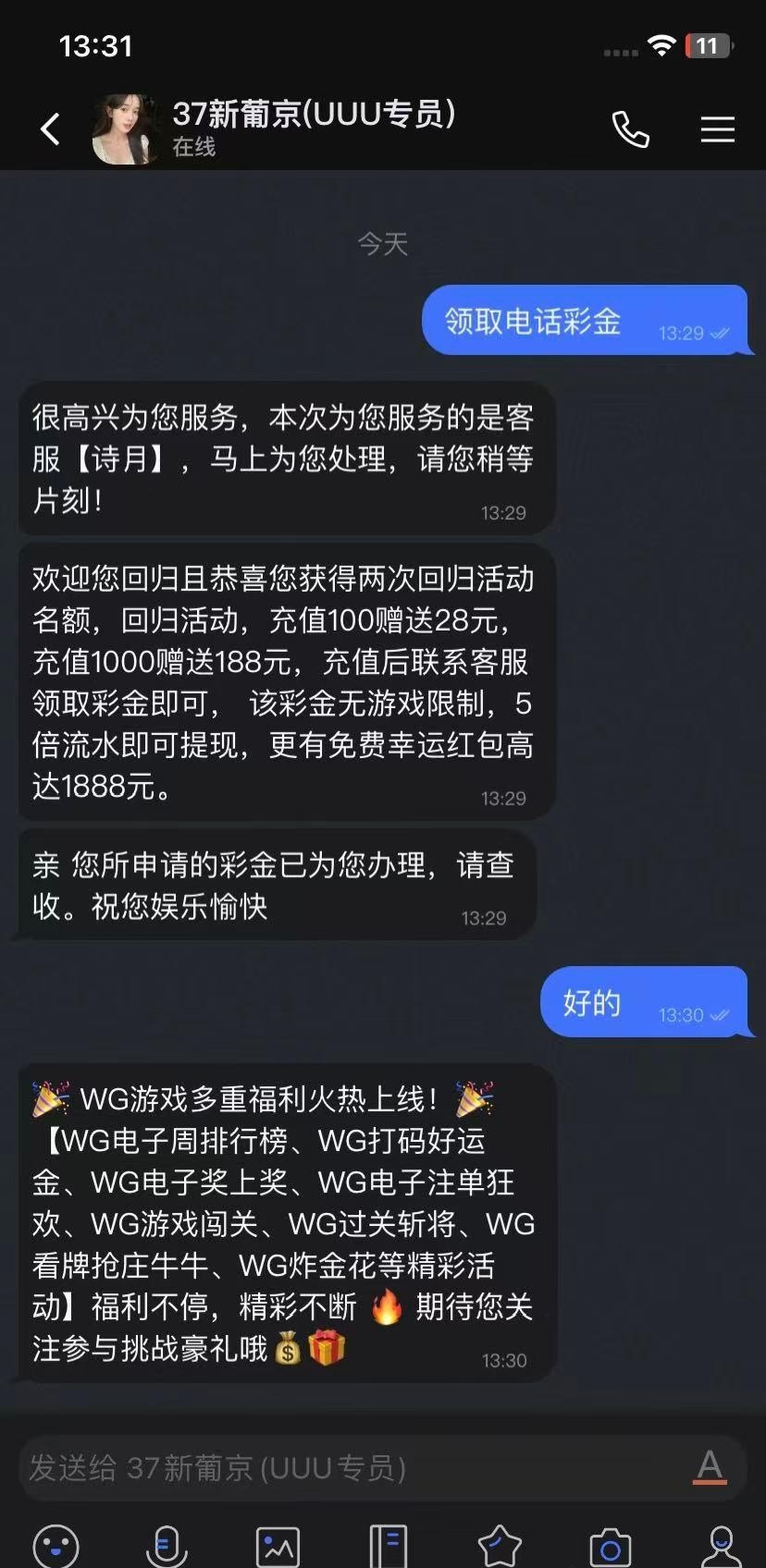Record a voice message with the microphone
The height and width of the screenshot is (1568, 766).
coord(167,1546)
